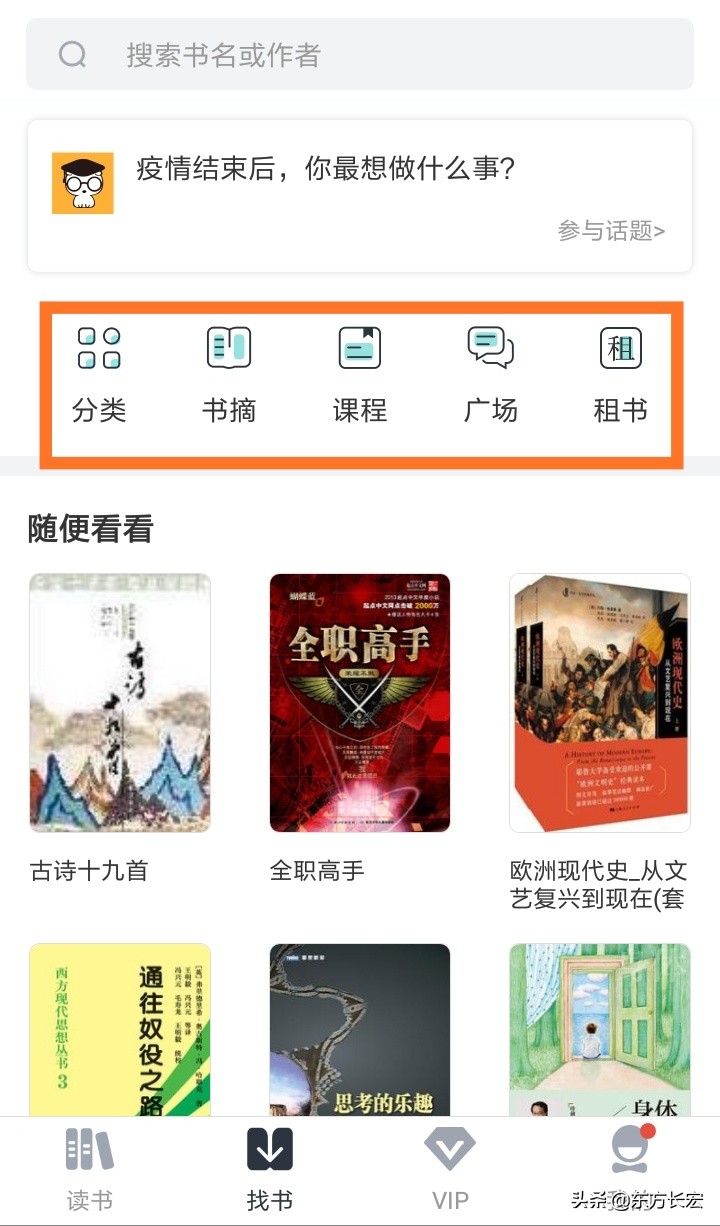Go to the 课程 courses section
Screen dimensions: 720x1226
coord(360,374)
